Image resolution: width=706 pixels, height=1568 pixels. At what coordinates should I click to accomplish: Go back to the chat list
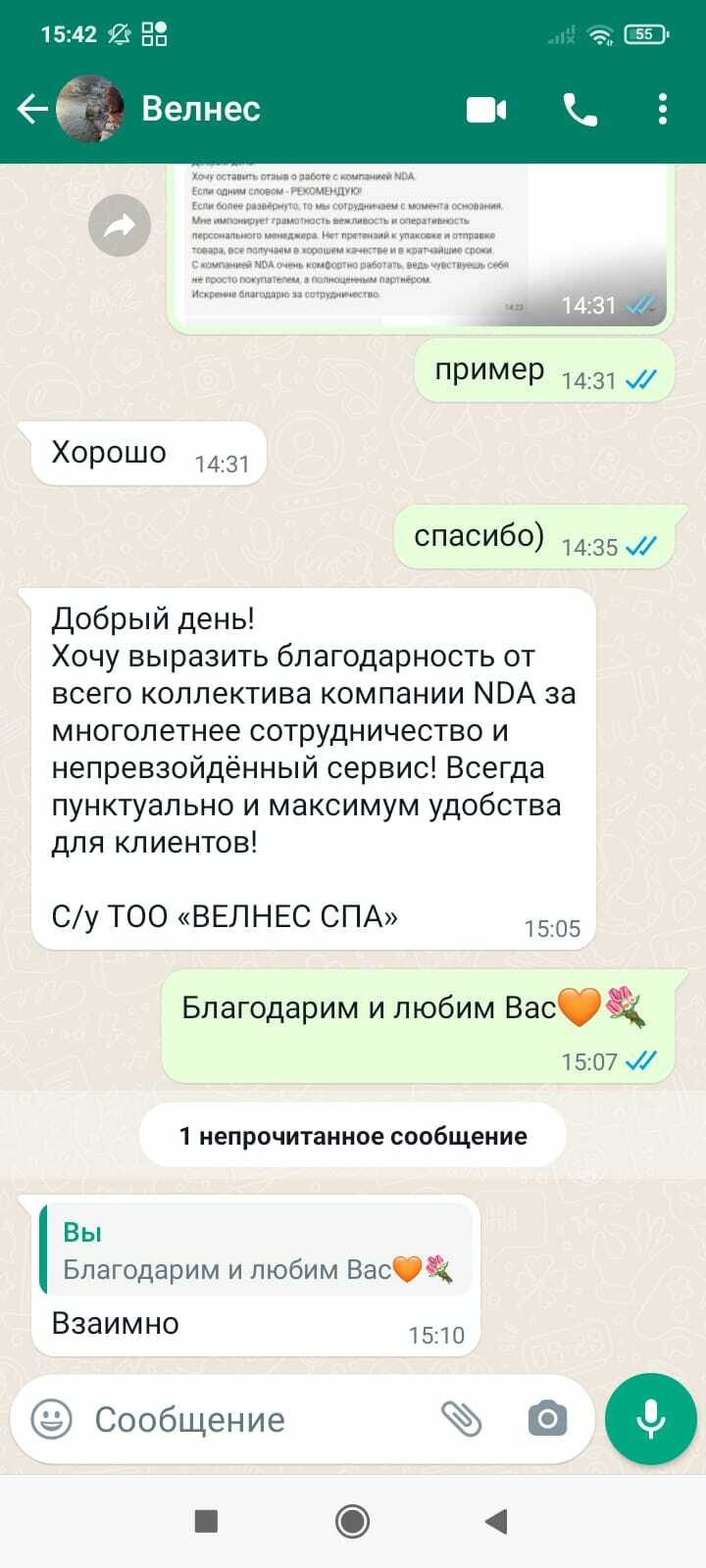tap(32, 109)
